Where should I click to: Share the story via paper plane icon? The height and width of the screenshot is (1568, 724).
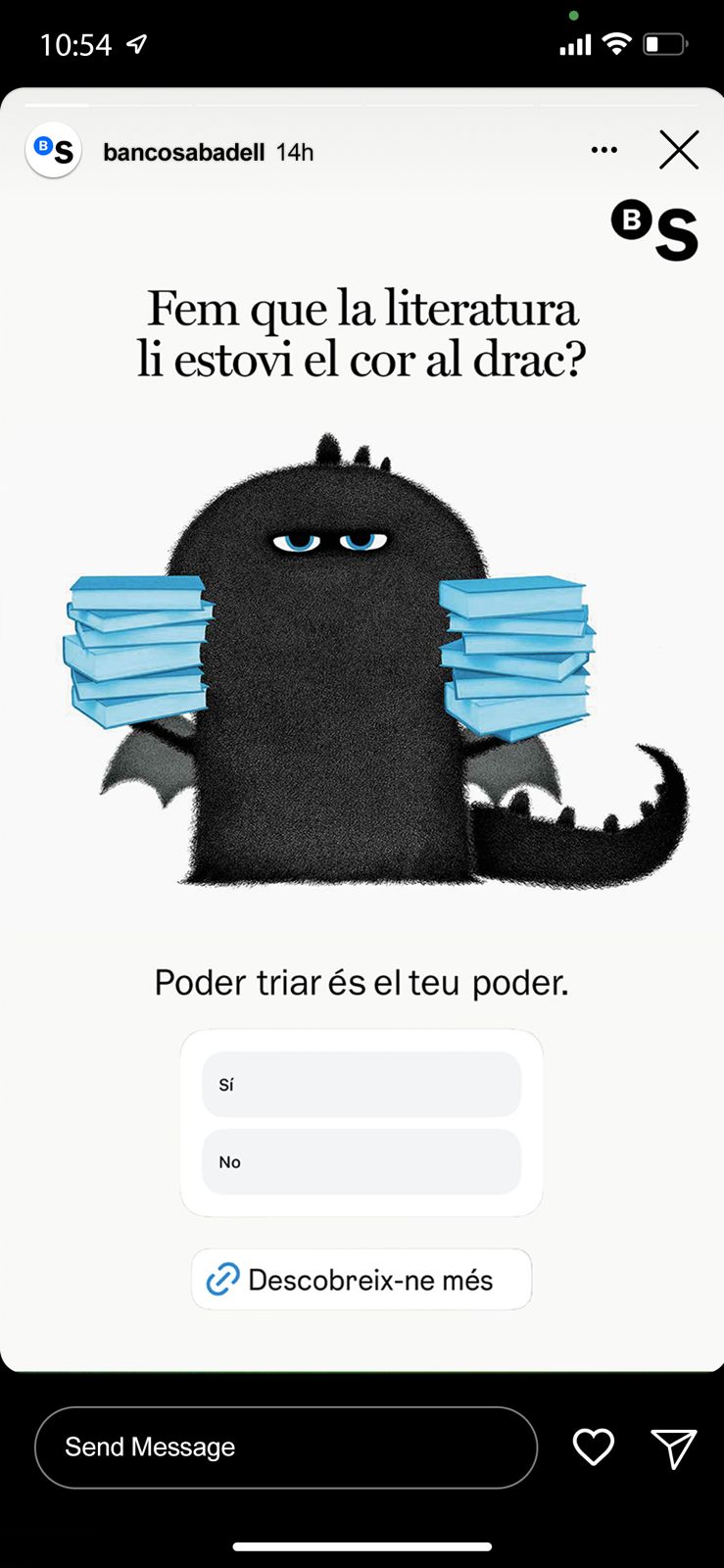coord(673,1447)
